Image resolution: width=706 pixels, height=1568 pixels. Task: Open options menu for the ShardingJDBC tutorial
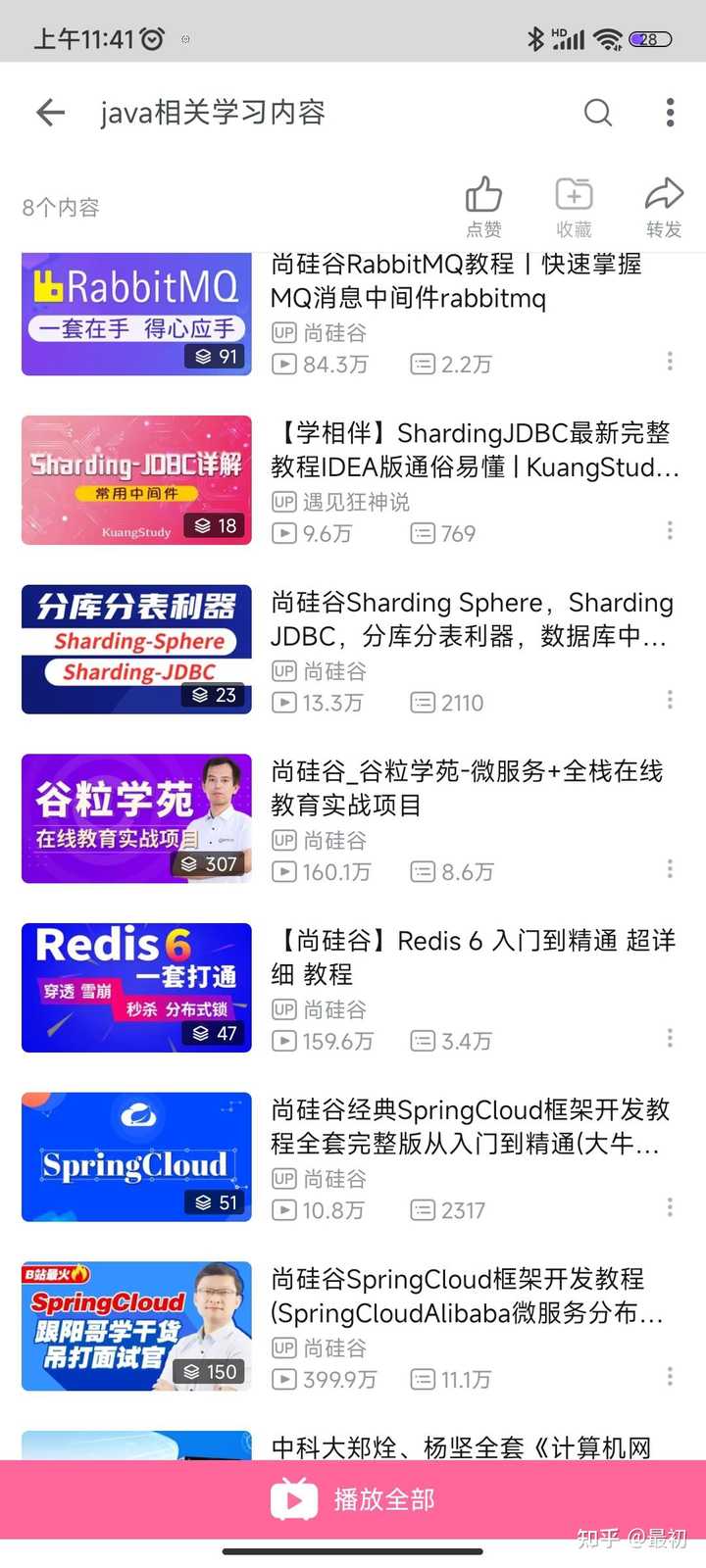point(670,530)
